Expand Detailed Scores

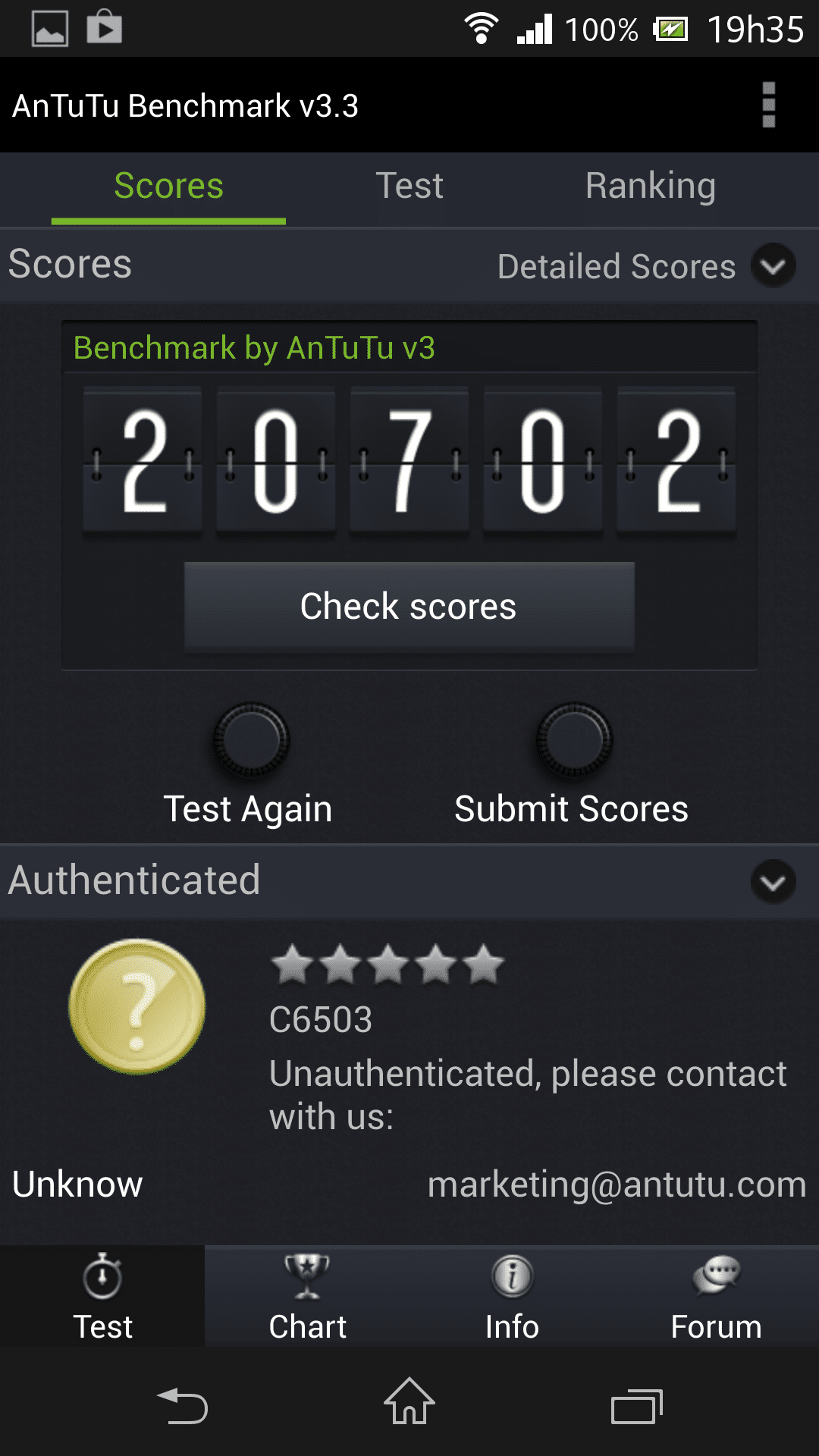pyautogui.click(x=646, y=266)
